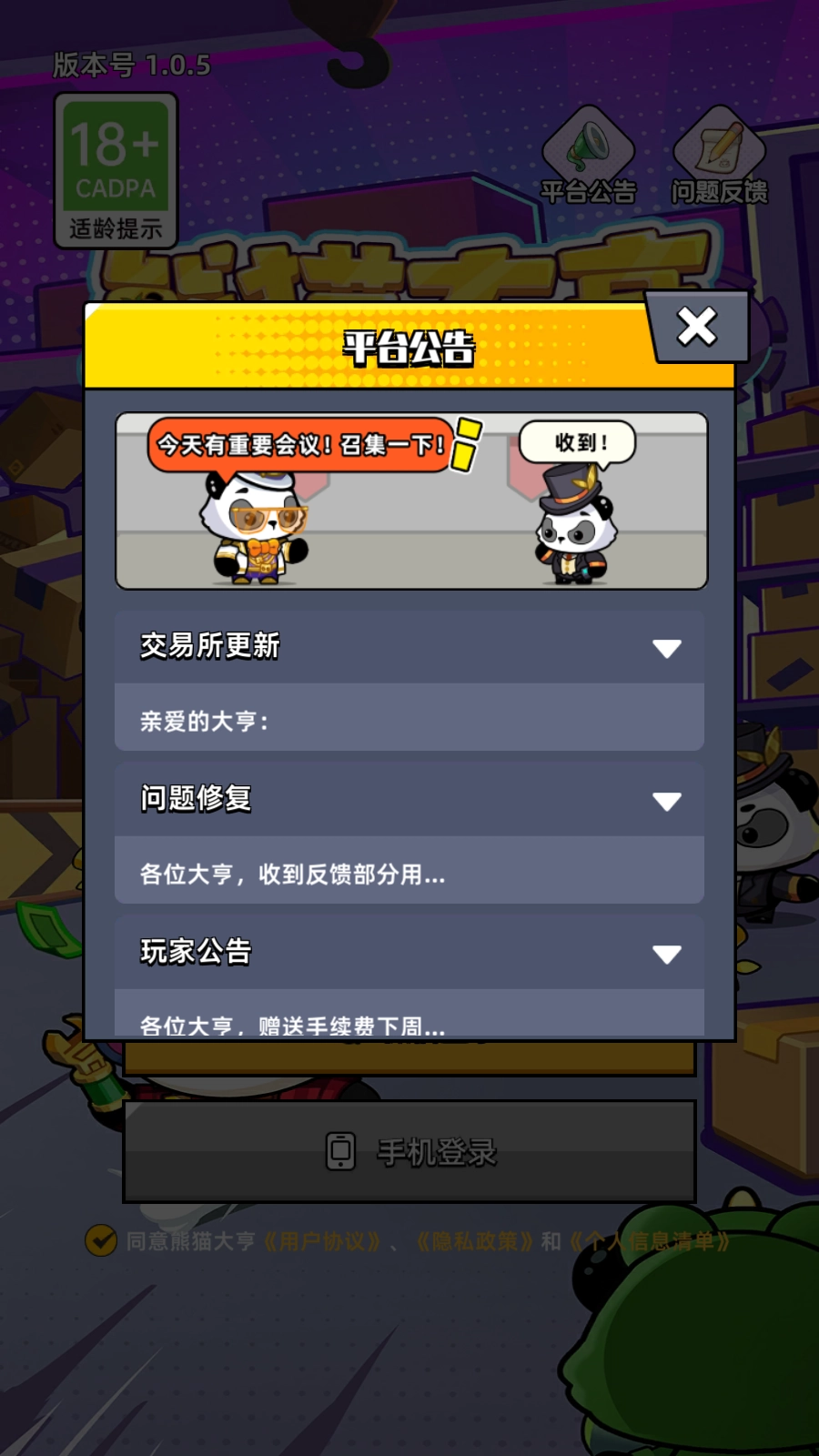Click the announcement banner illustration
The width and height of the screenshot is (819, 1456).
[x=409, y=501]
